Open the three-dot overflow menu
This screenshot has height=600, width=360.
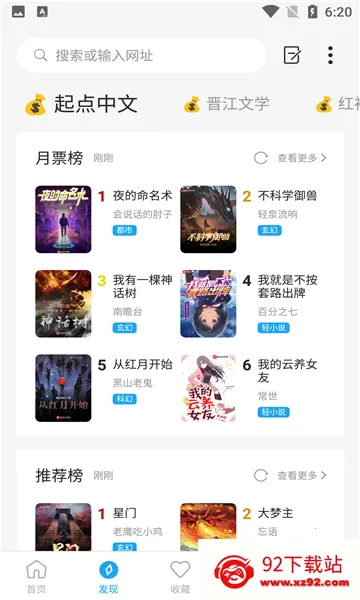pyautogui.click(x=331, y=55)
